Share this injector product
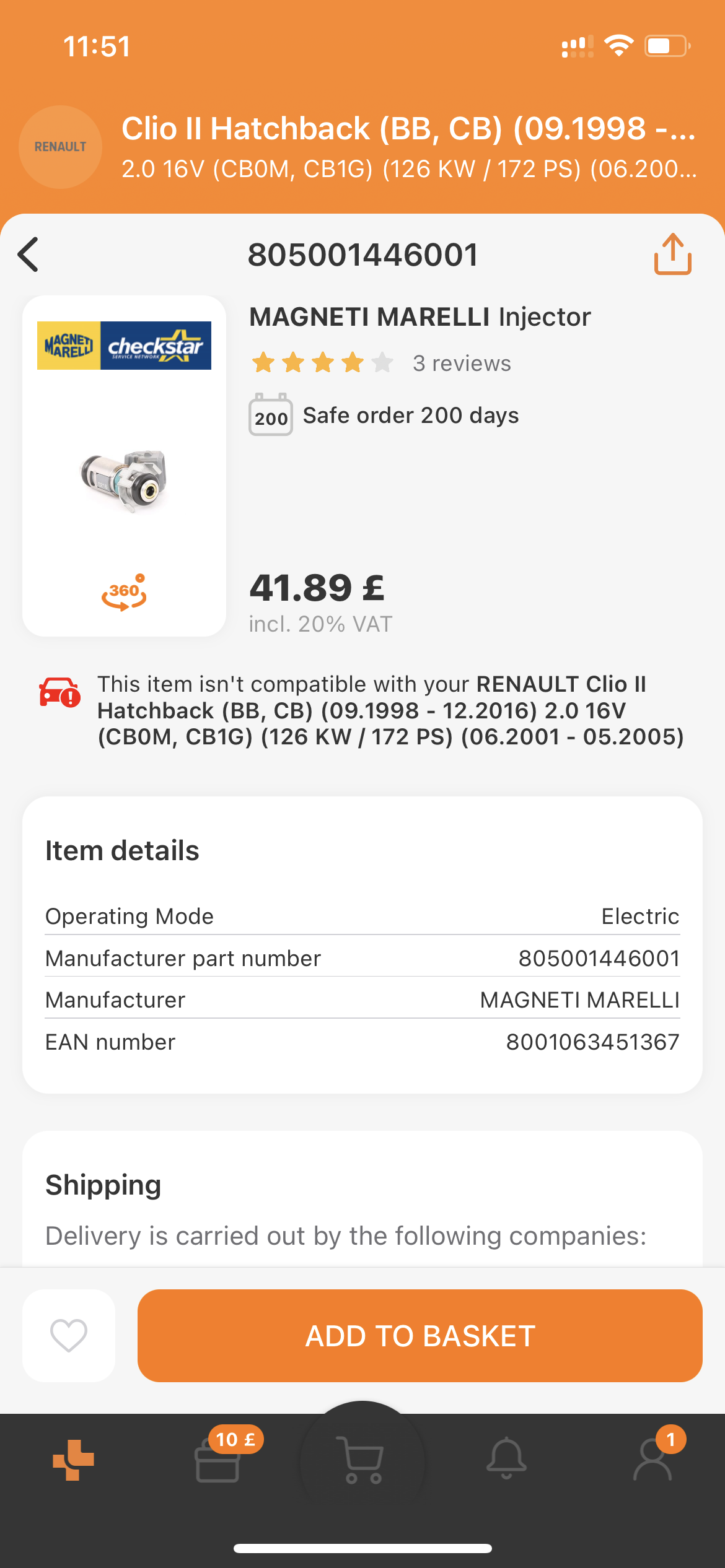The height and width of the screenshot is (1568, 725). (x=672, y=254)
